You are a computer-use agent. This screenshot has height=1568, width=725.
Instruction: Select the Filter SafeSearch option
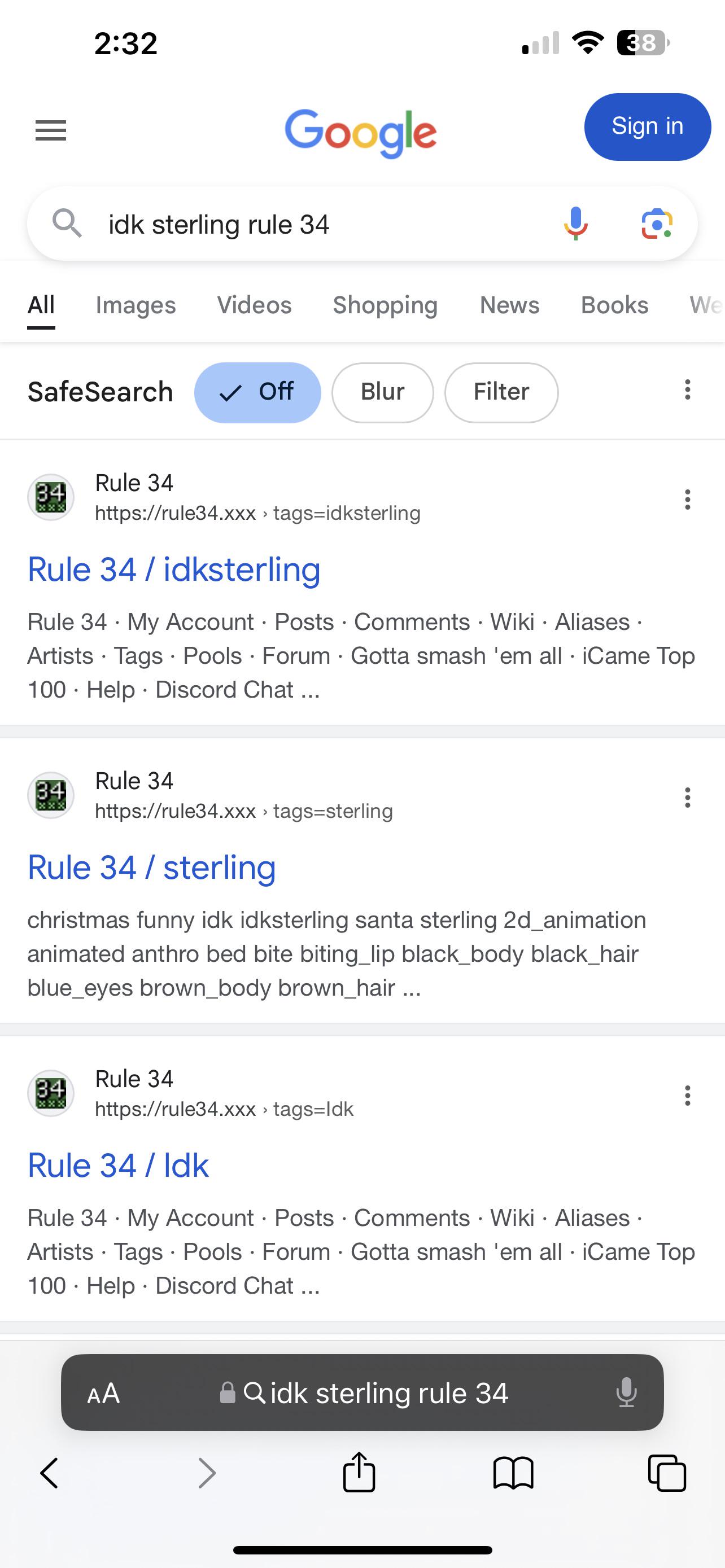click(501, 392)
